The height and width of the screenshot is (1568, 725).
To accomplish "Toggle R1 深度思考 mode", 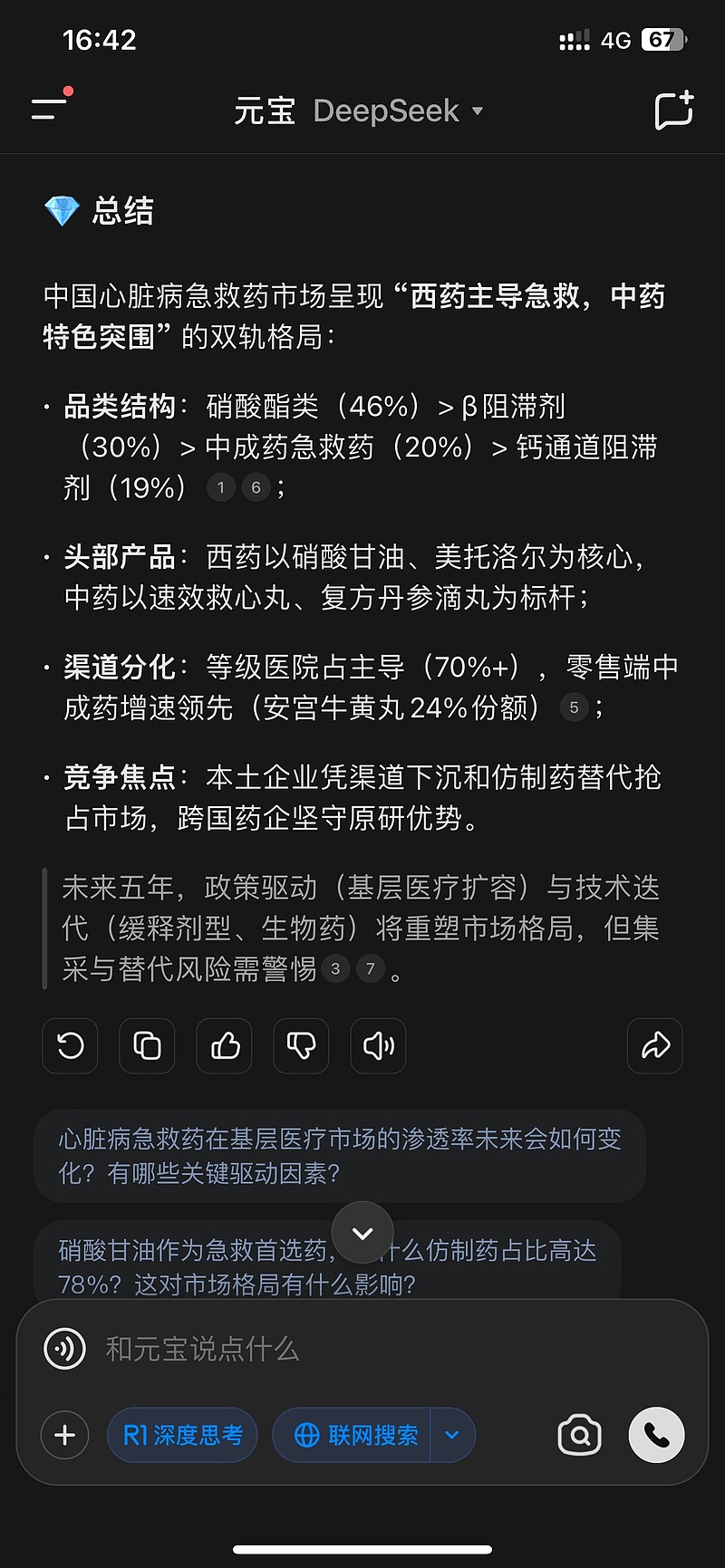I will (x=182, y=1435).
